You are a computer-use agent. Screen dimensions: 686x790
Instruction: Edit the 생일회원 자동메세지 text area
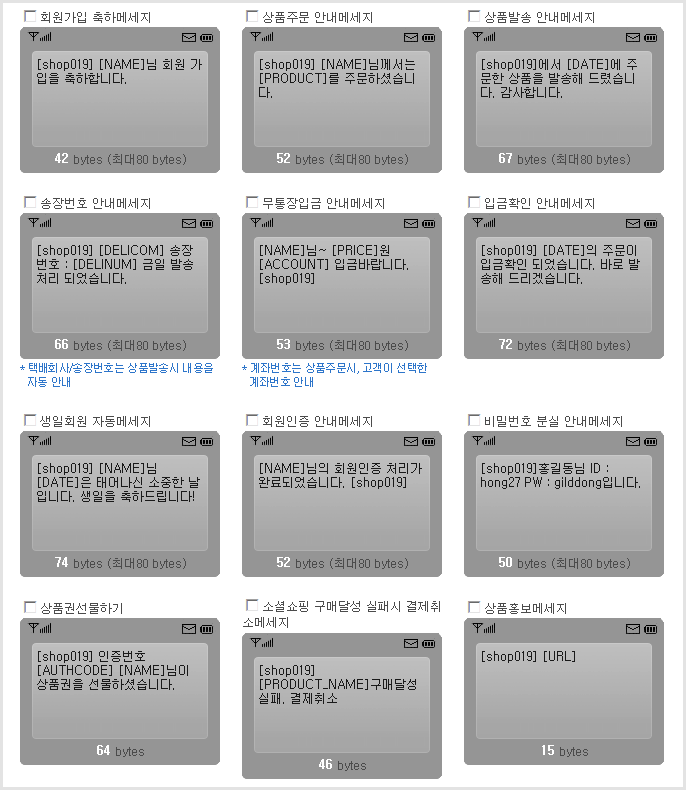pos(119,503)
